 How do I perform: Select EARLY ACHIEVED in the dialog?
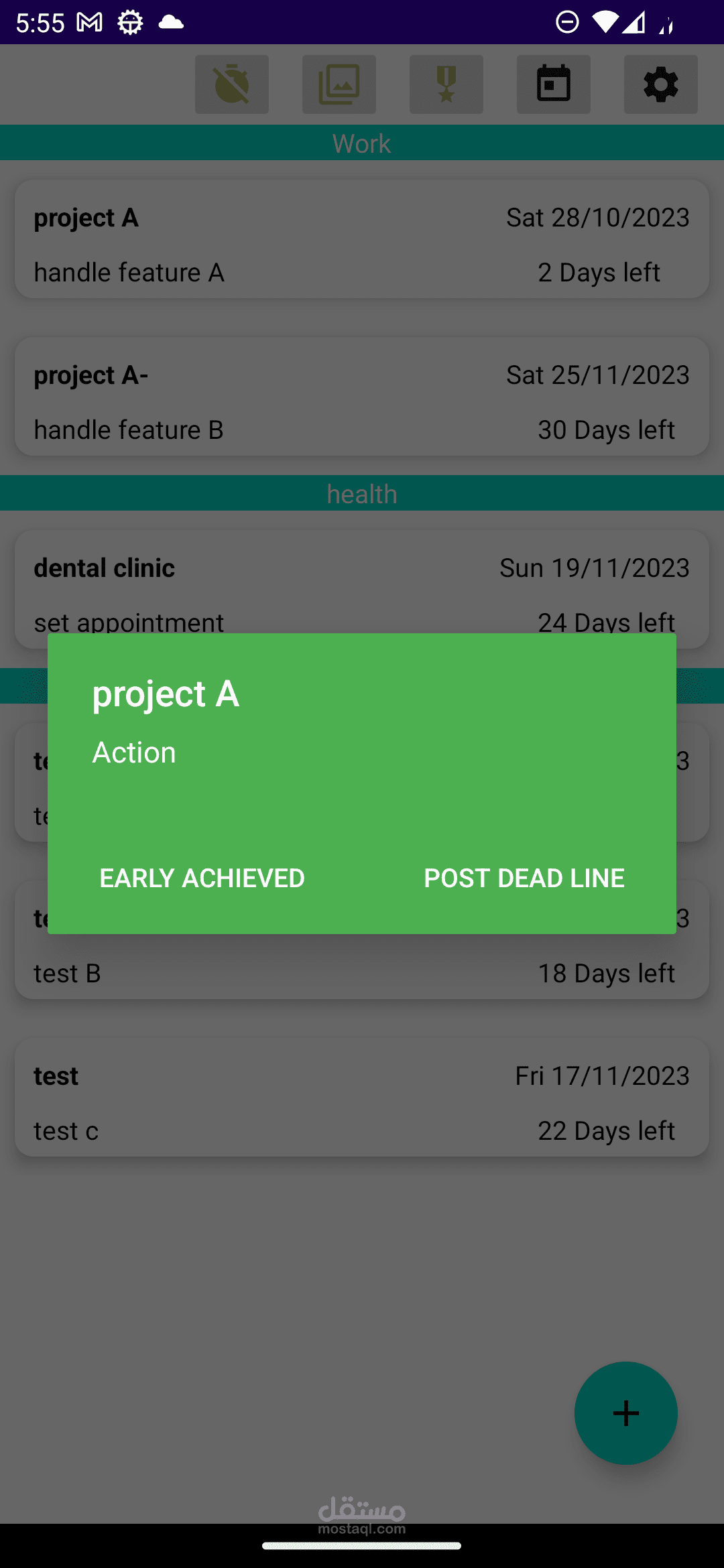202,878
